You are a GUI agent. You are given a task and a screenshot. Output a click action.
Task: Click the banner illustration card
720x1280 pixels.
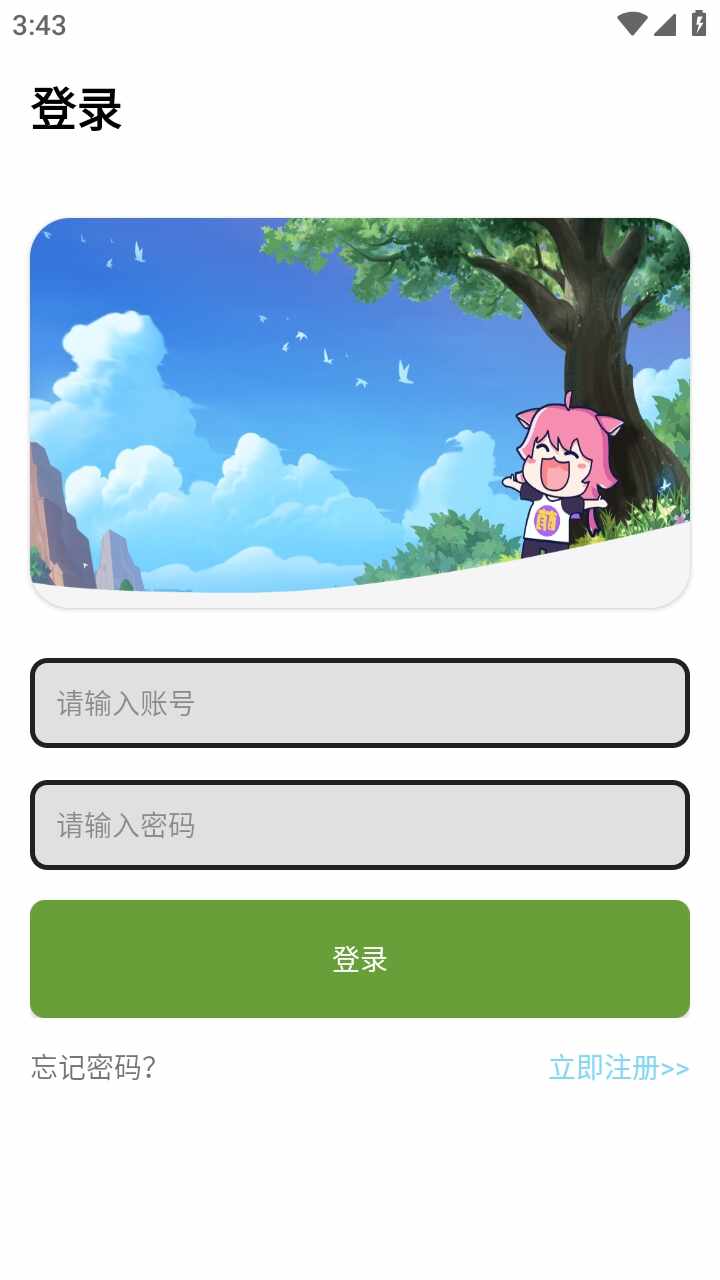tap(360, 410)
